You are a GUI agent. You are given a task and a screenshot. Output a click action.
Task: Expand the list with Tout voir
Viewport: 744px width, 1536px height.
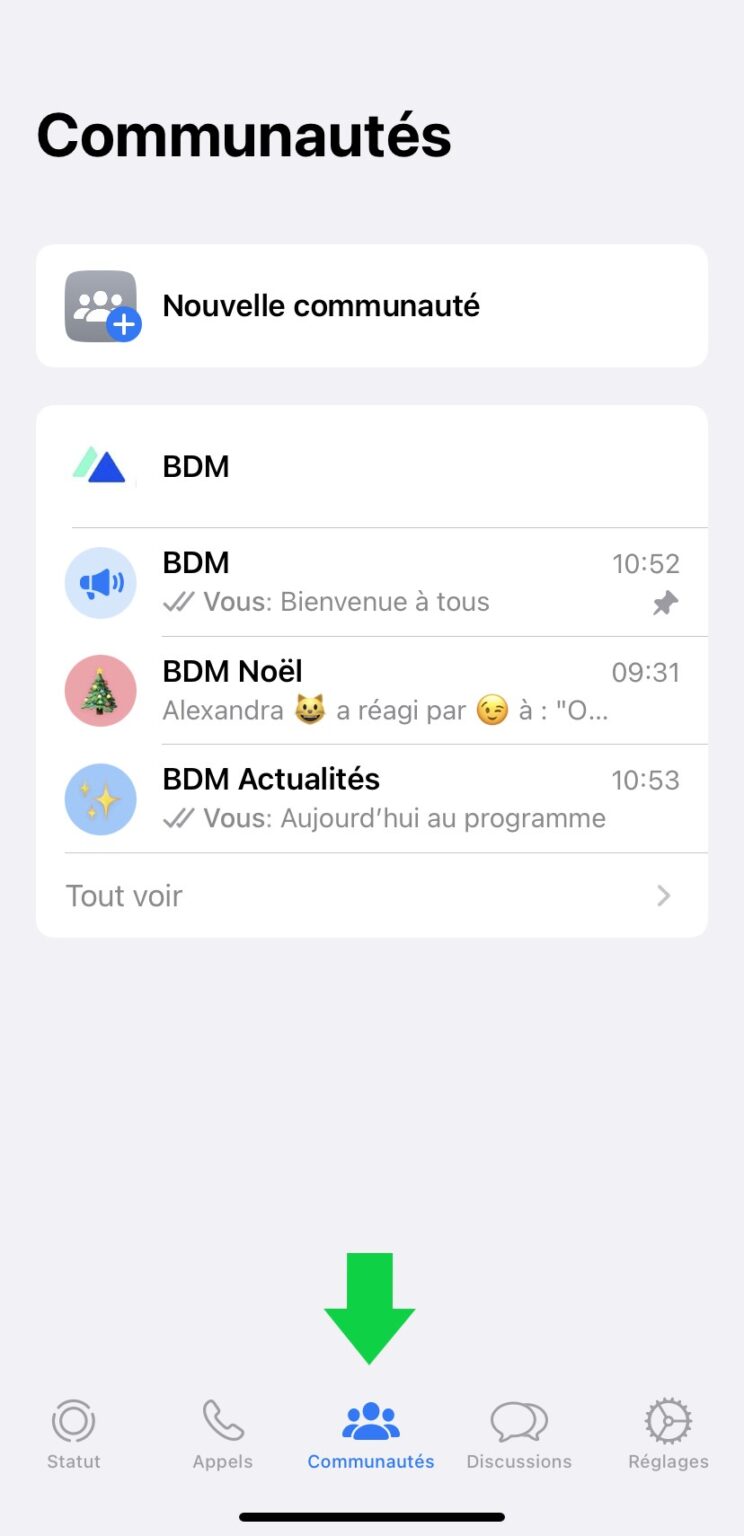point(371,896)
